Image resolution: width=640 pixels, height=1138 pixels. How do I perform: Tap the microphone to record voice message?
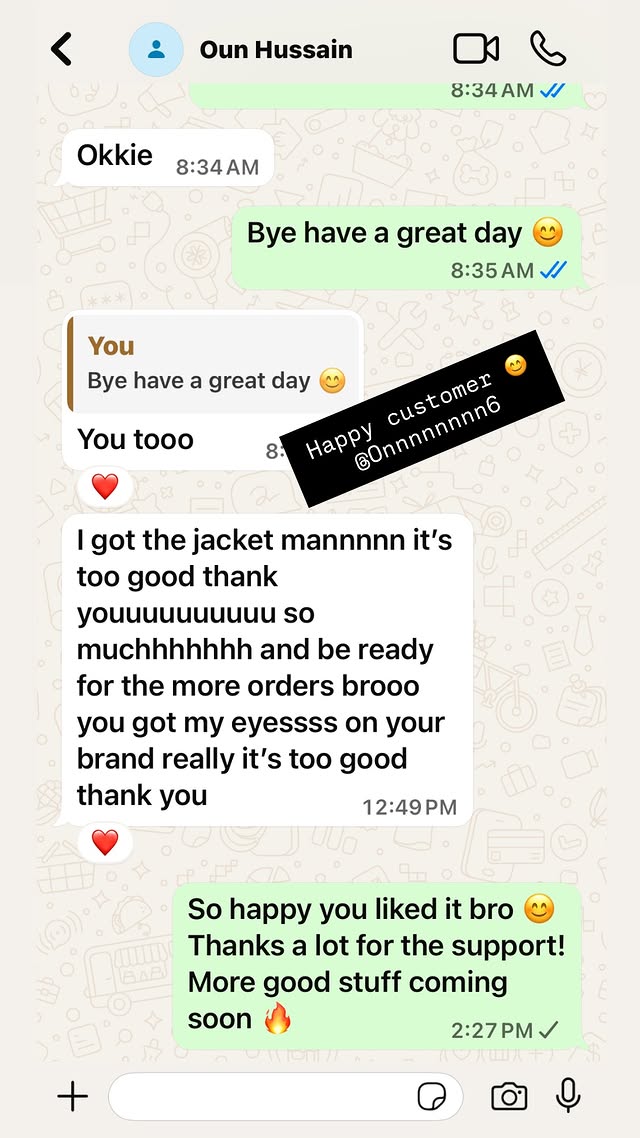(x=568, y=1097)
